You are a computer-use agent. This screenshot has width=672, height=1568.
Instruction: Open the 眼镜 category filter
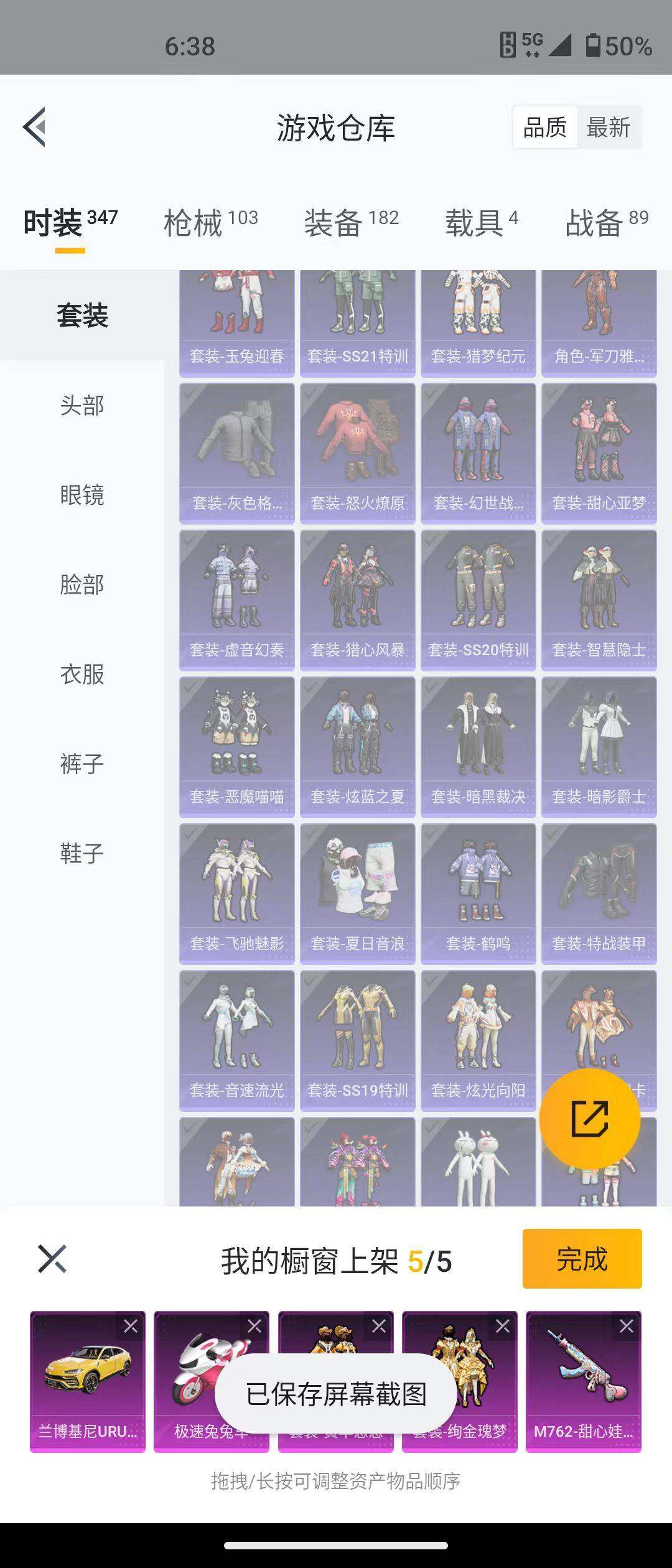(x=82, y=496)
